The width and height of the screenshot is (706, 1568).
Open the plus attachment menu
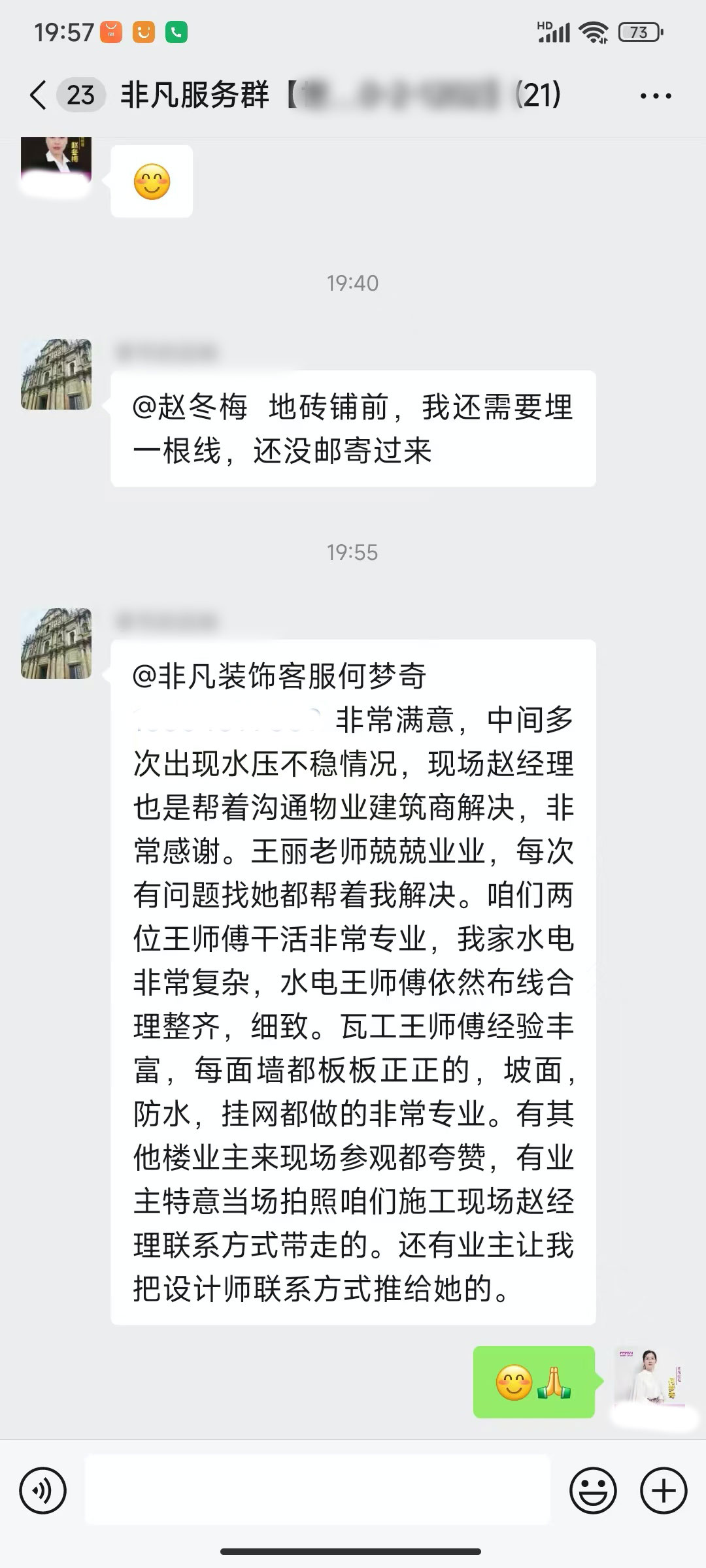tap(664, 1491)
